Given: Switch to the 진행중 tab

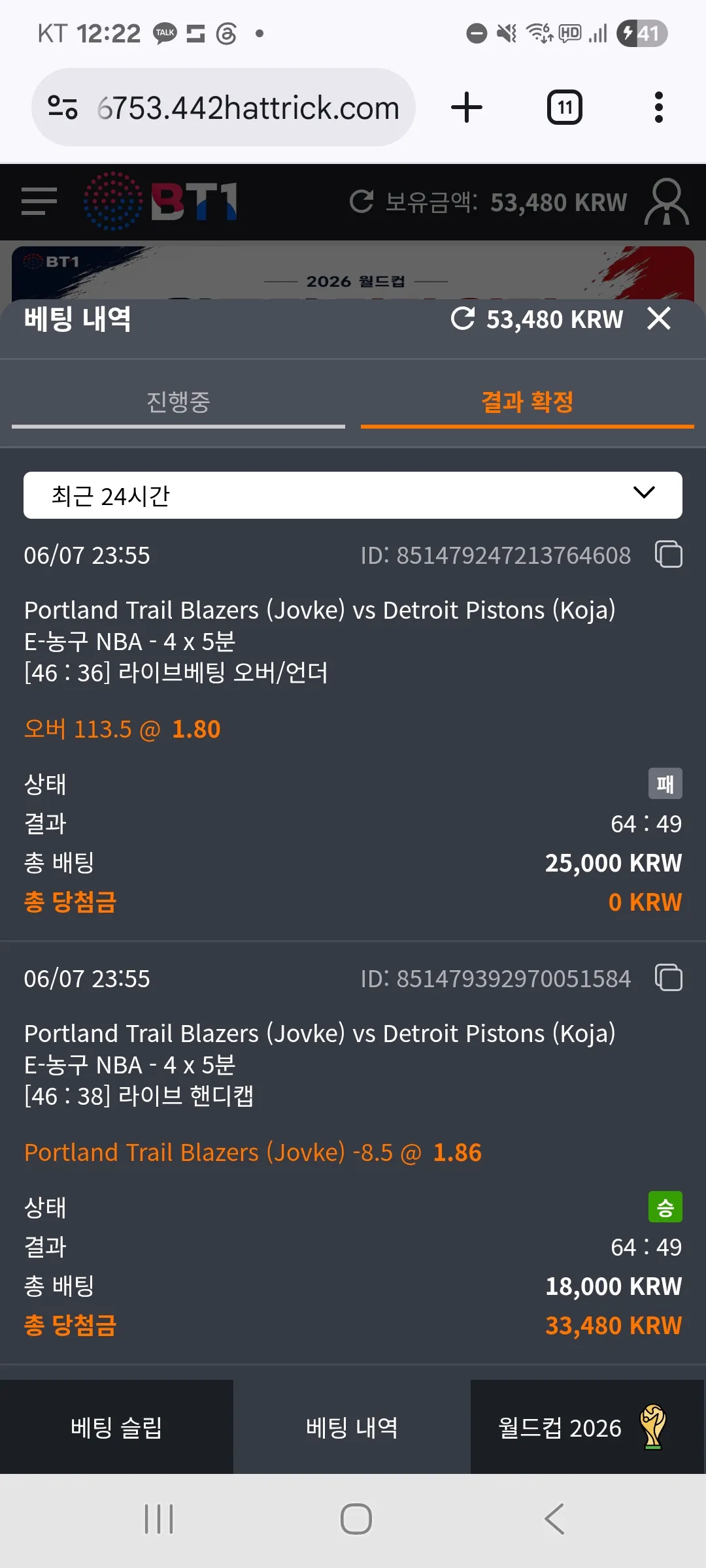Looking at the screenshot, I should click(178, 402).
